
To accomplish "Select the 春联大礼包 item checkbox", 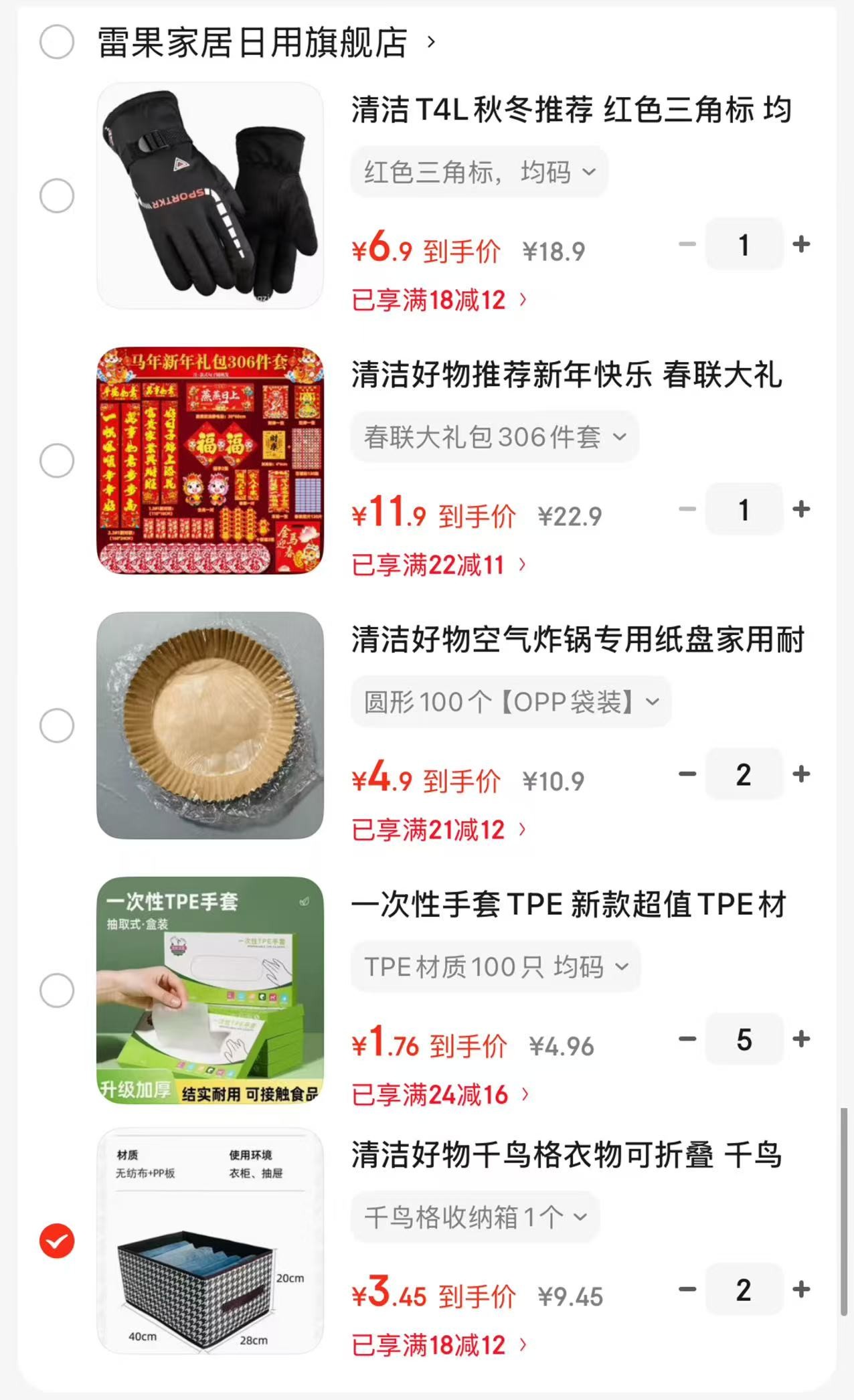I will (57, 460).
